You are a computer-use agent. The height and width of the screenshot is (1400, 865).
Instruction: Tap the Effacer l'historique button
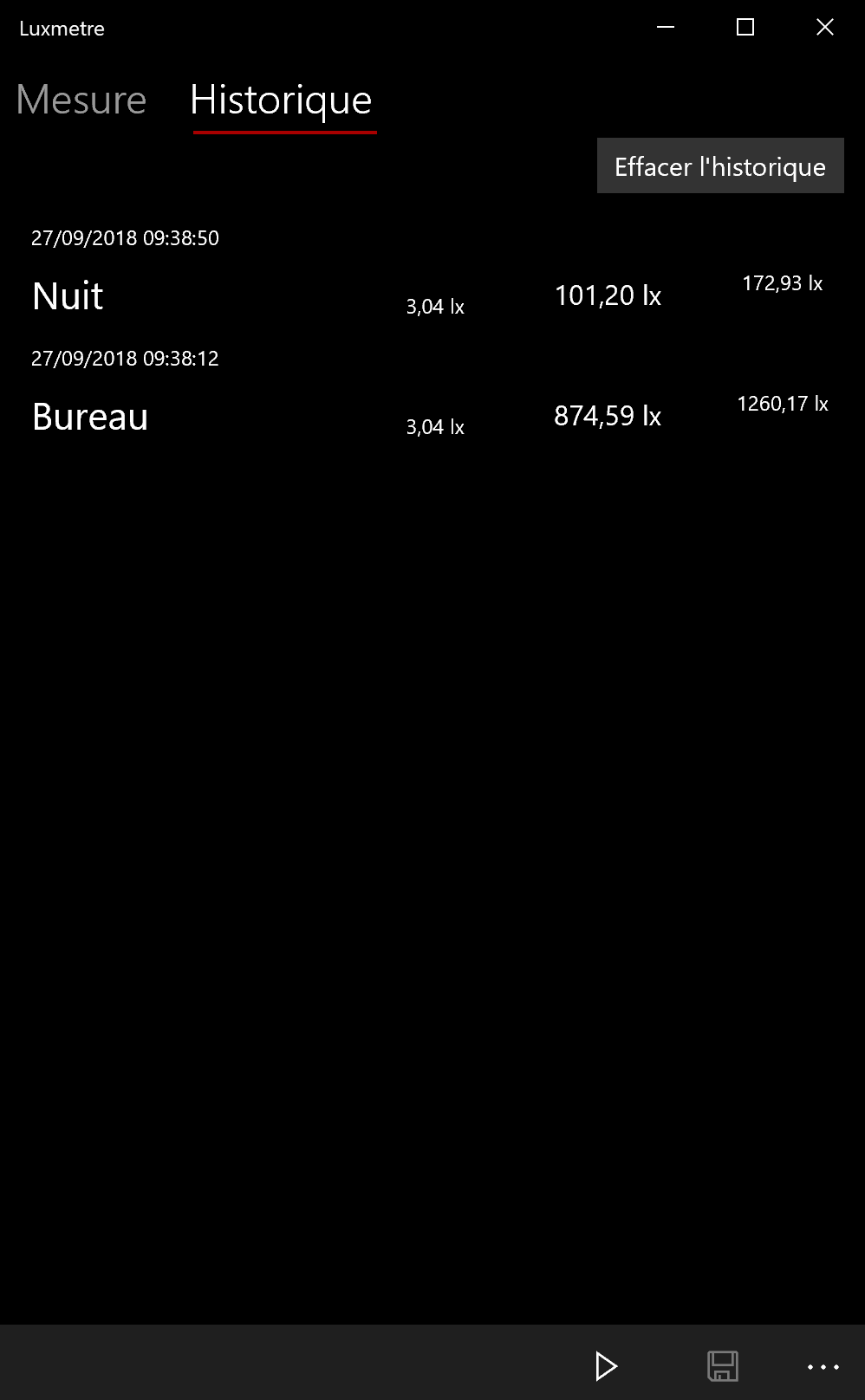pyautogui.click(x=719, y=165)
